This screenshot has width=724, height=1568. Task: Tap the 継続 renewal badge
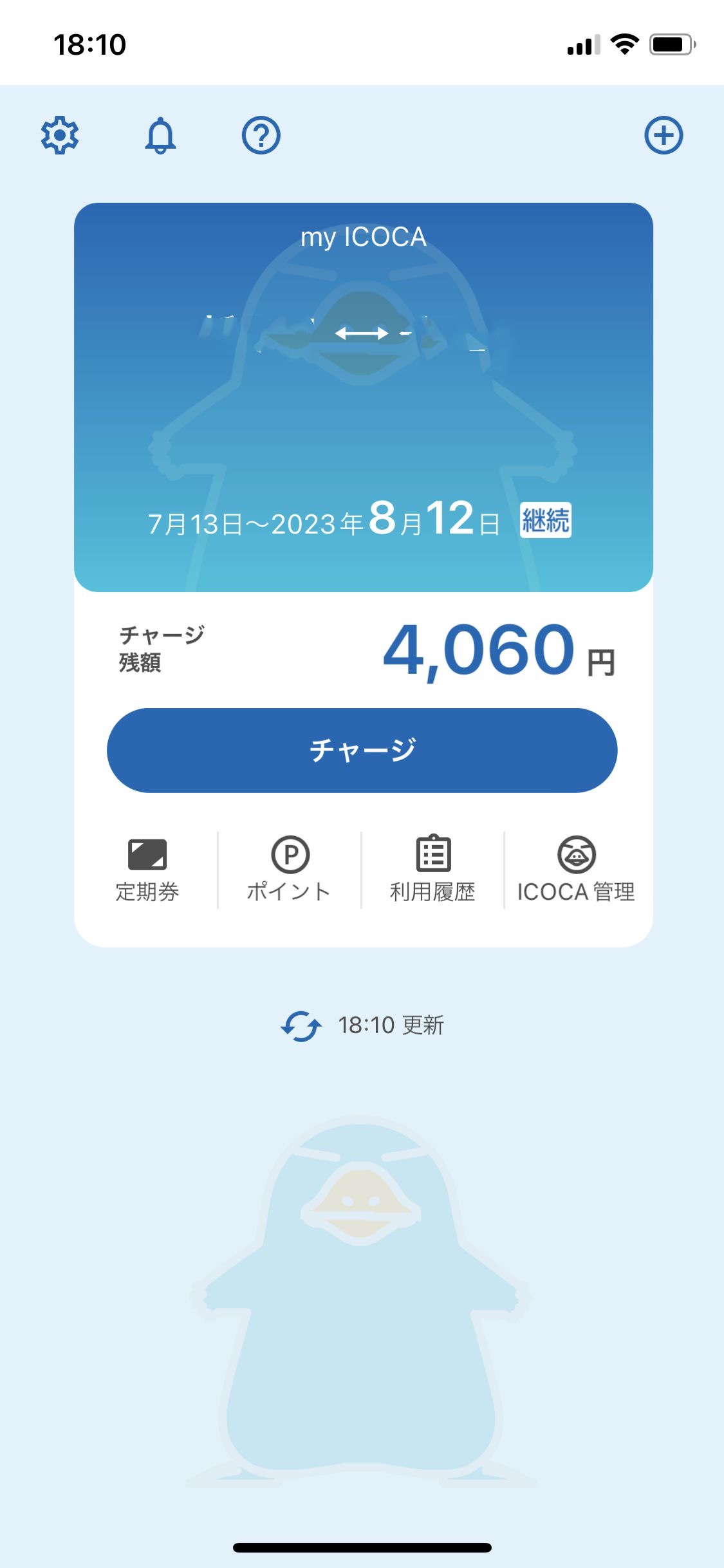click(546, 520)
